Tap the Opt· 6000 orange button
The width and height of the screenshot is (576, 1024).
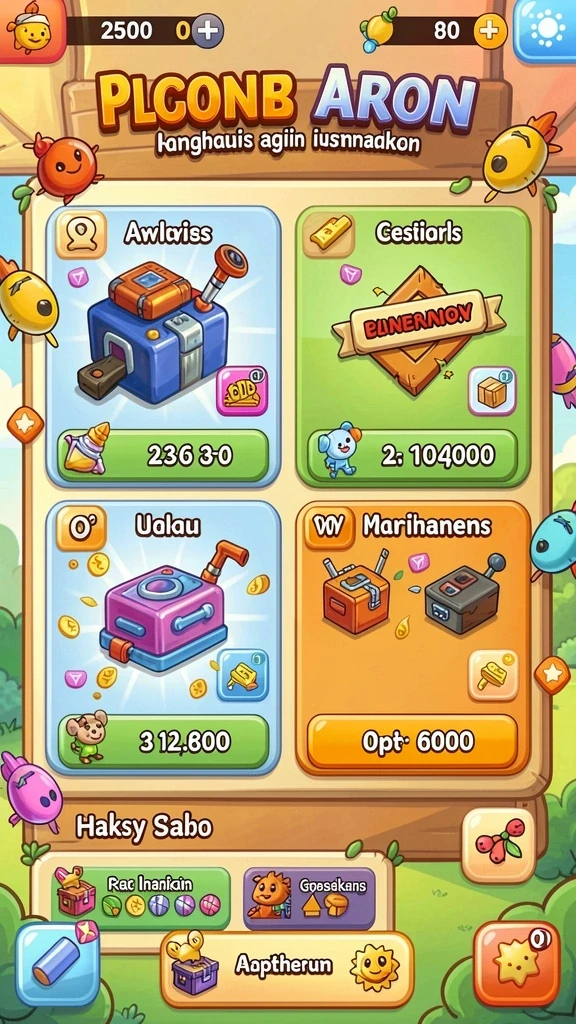pyautogui.click(x=412, y=741)
